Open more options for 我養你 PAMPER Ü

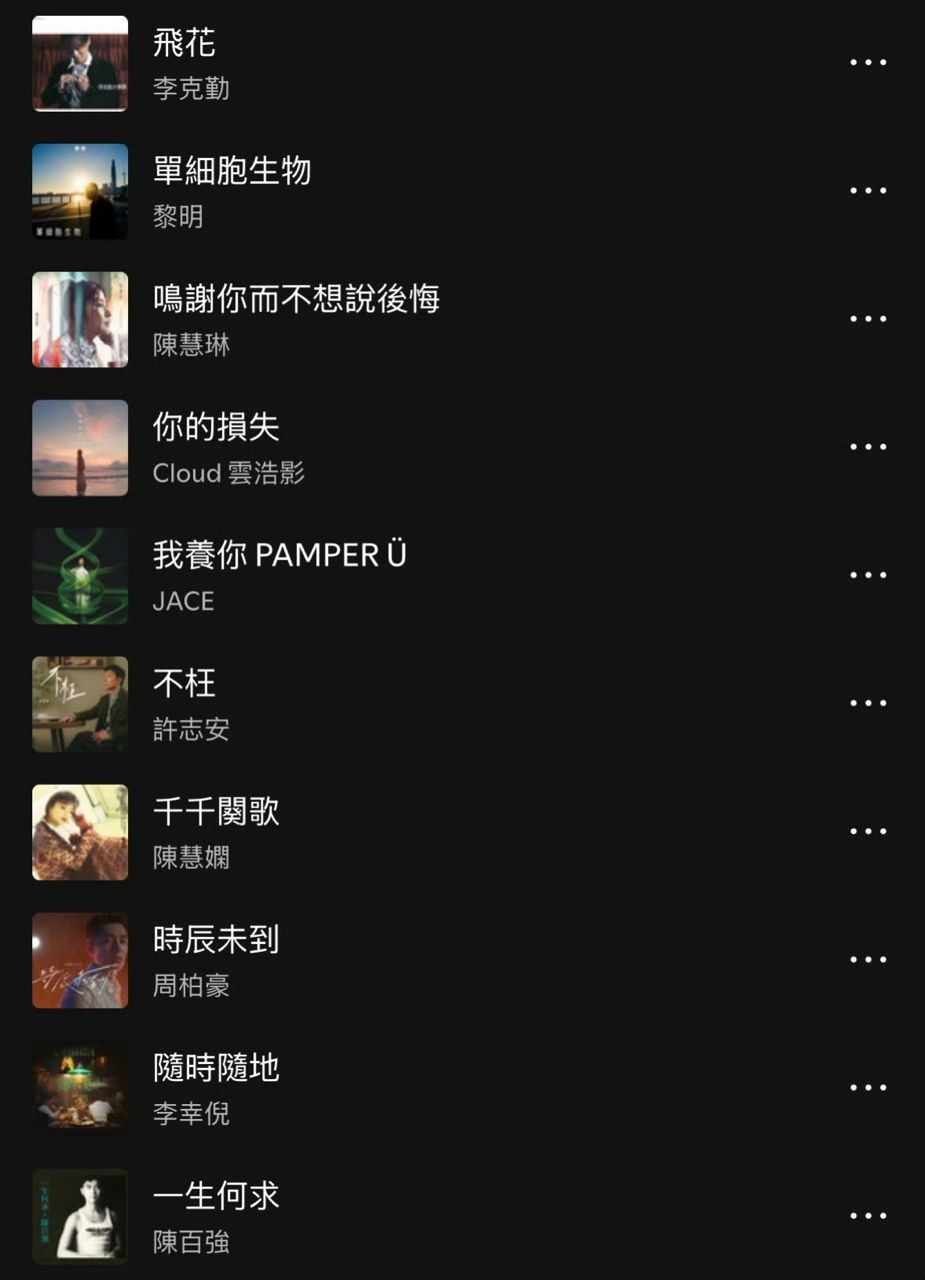[x=867, y=575]
